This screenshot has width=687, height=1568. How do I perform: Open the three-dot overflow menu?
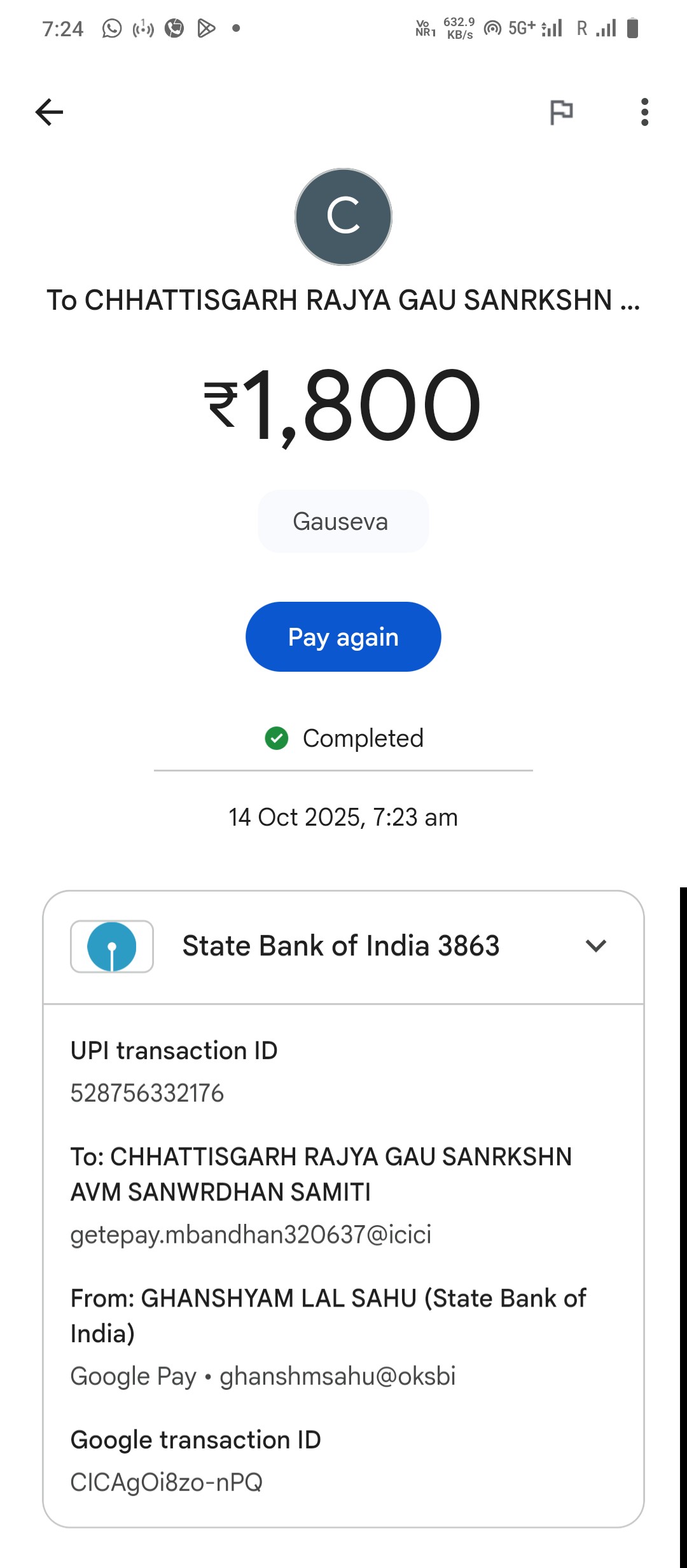[644, 113]
